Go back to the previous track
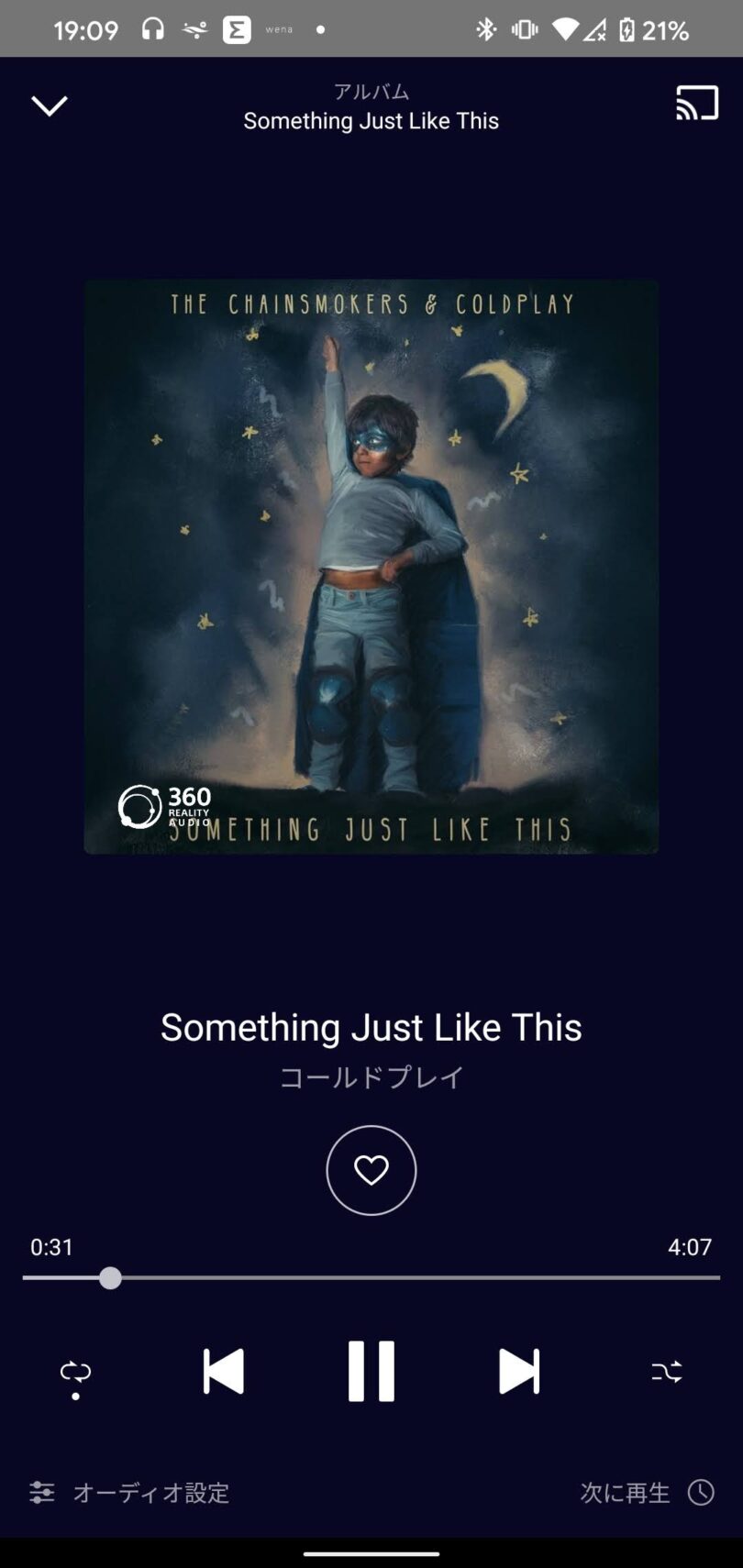This screenshot has width=743, height=1568. [224, 1371]
